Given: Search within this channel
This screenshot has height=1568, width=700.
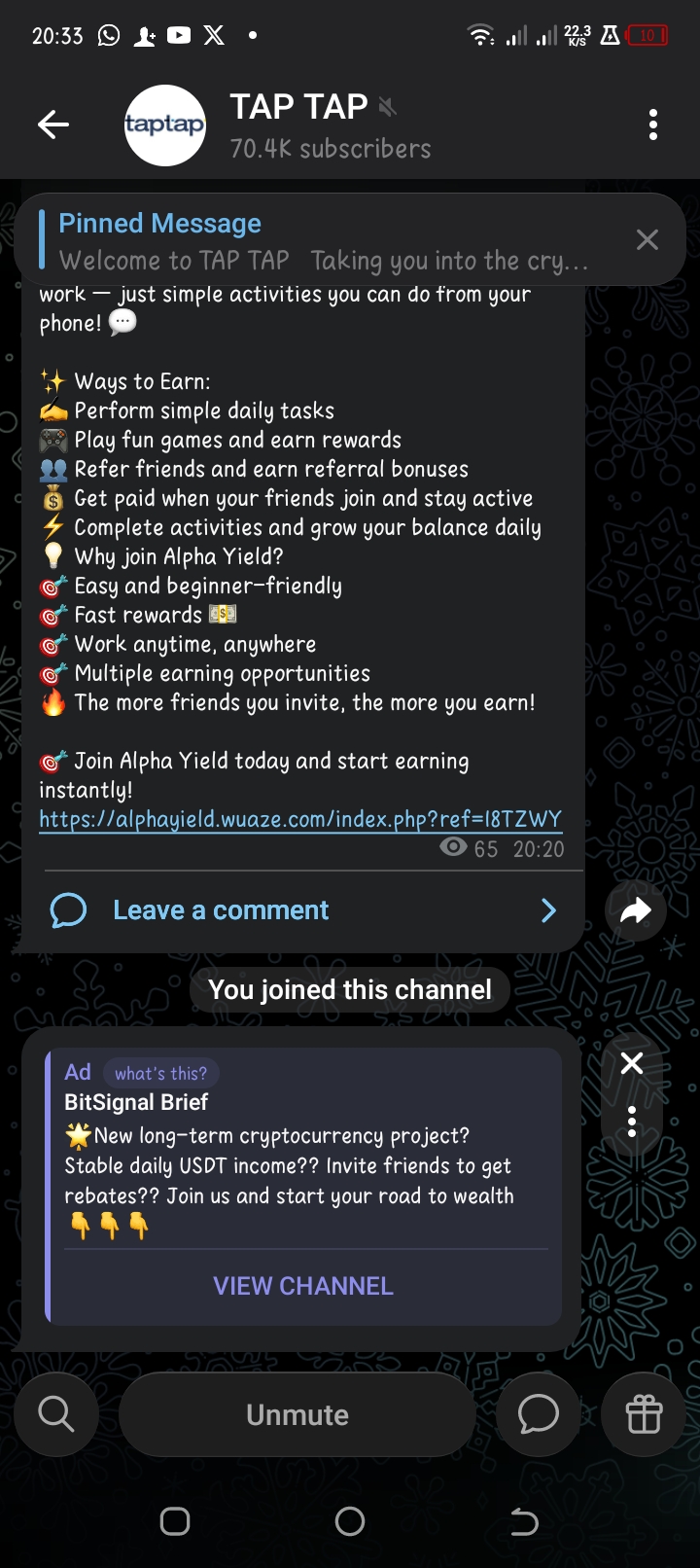Looking at the screenshot, I should [x=56, y=1414].
